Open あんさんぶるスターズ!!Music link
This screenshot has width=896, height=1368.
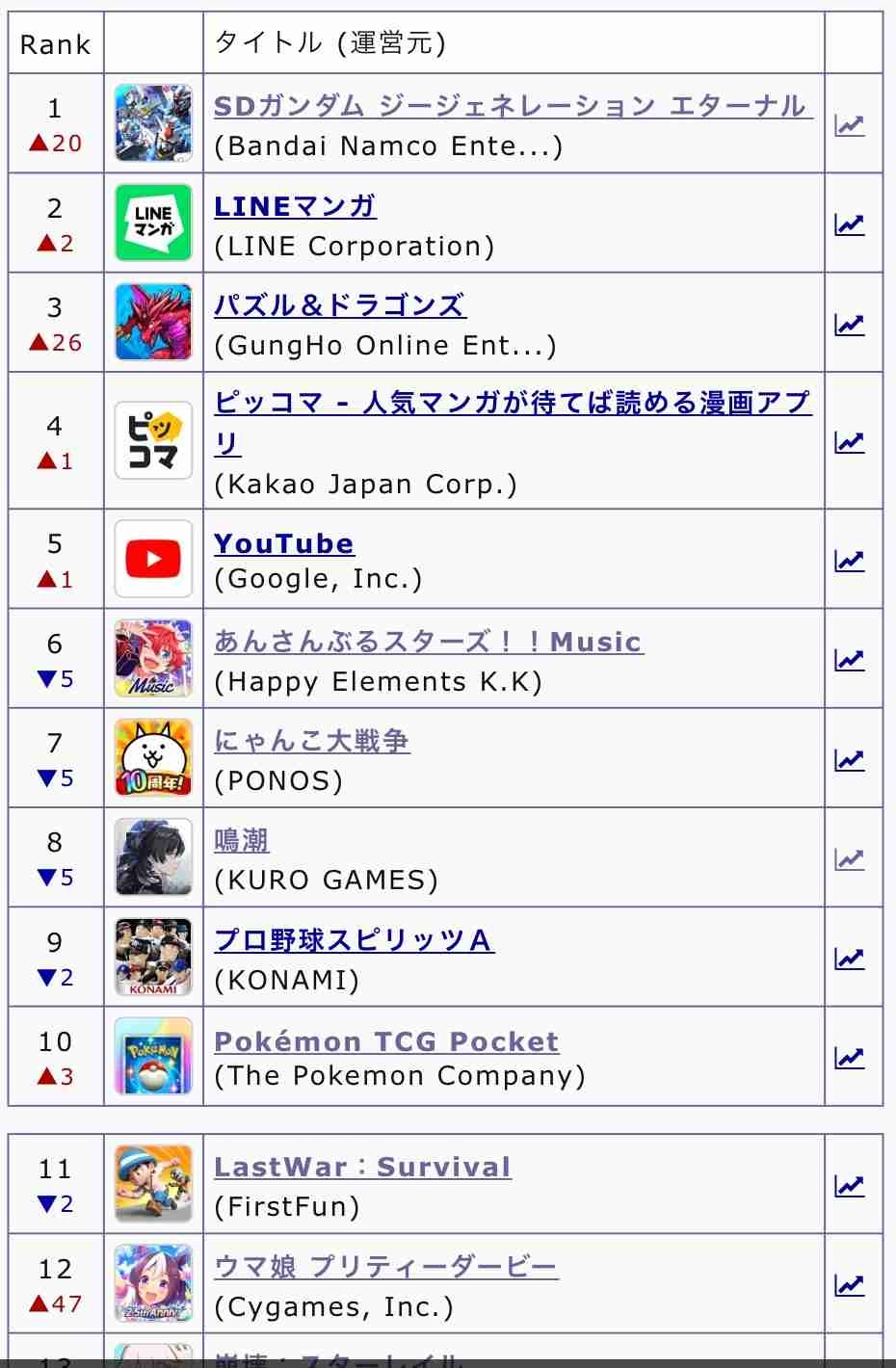tap(428, 642)
